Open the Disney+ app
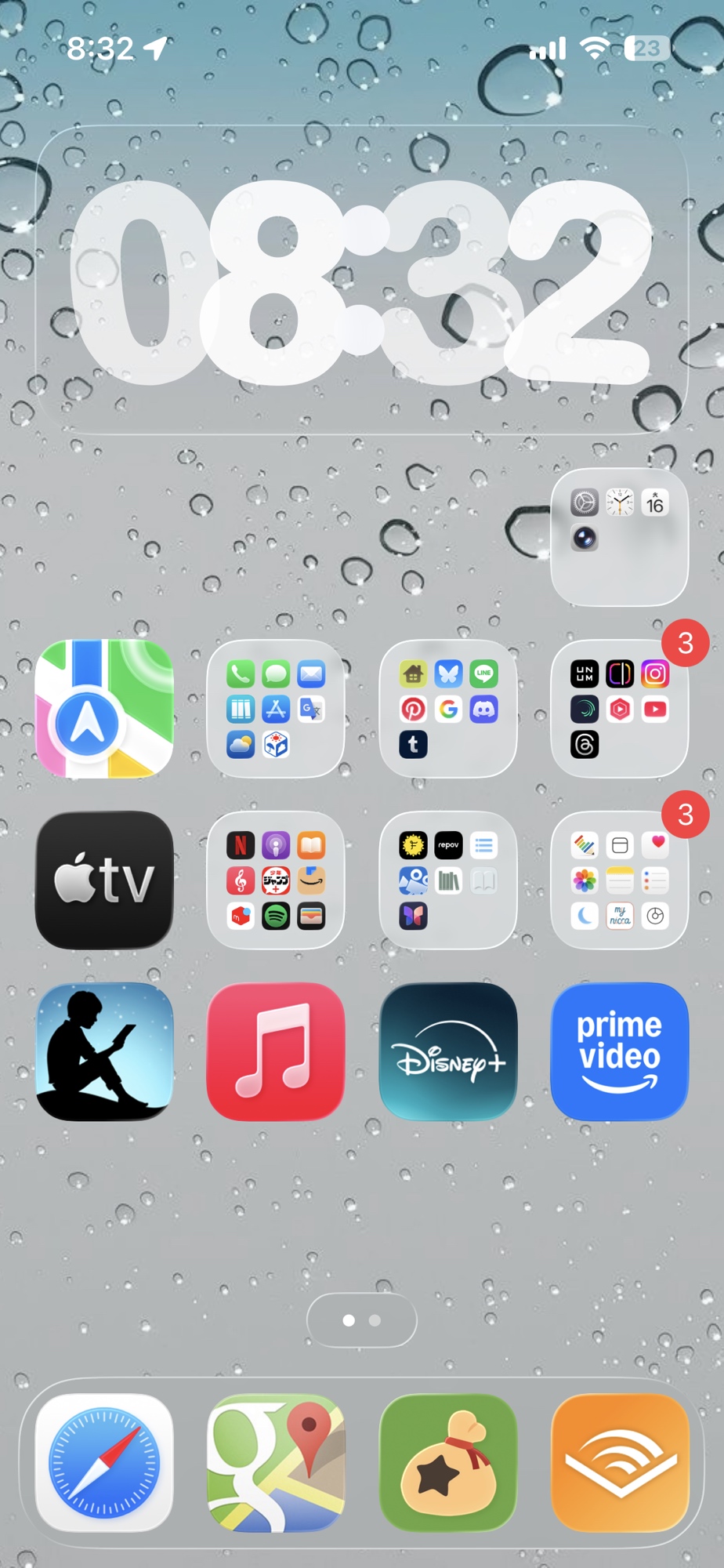Viewport: 724px width, 1568px height. click(x=448, y=1051)
